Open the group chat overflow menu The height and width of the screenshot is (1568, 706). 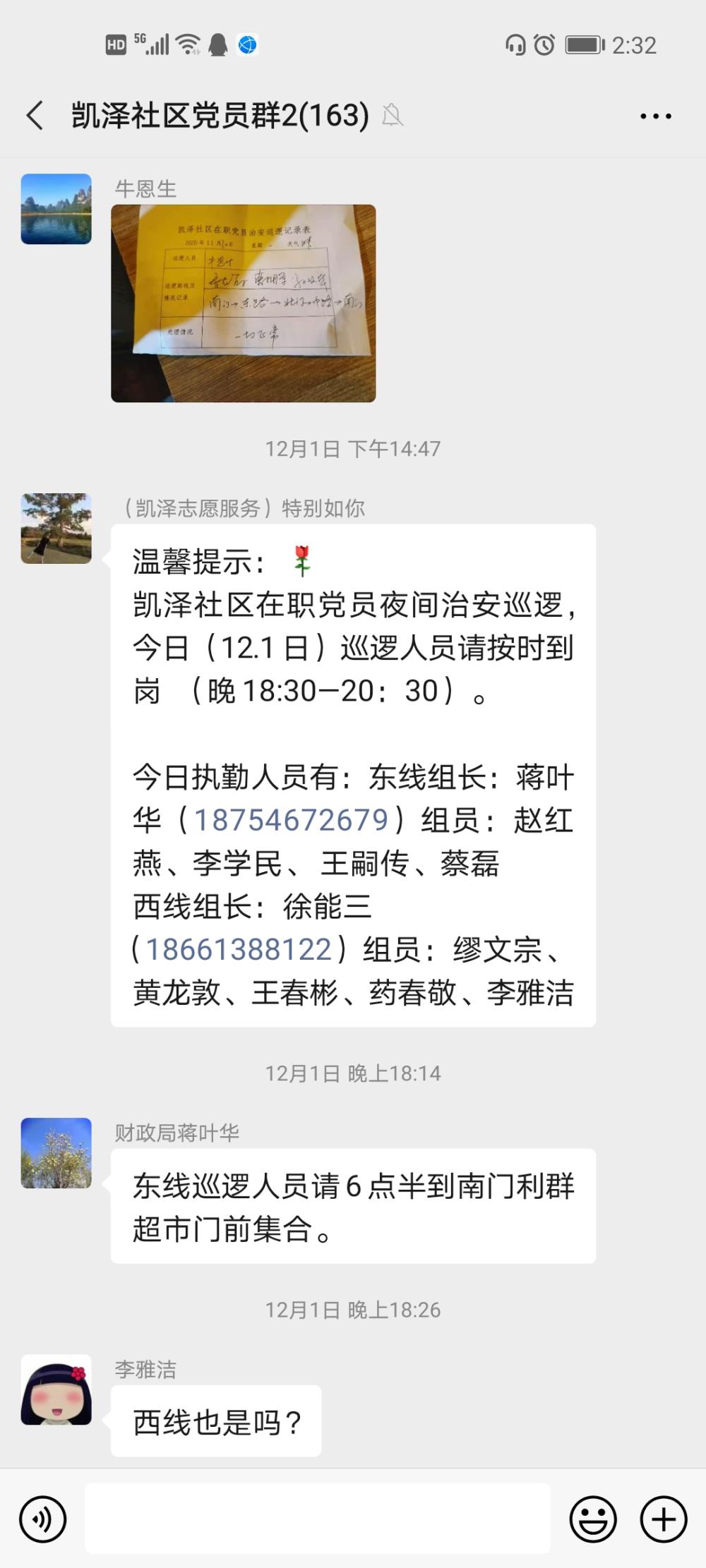[x=655, y=116]
